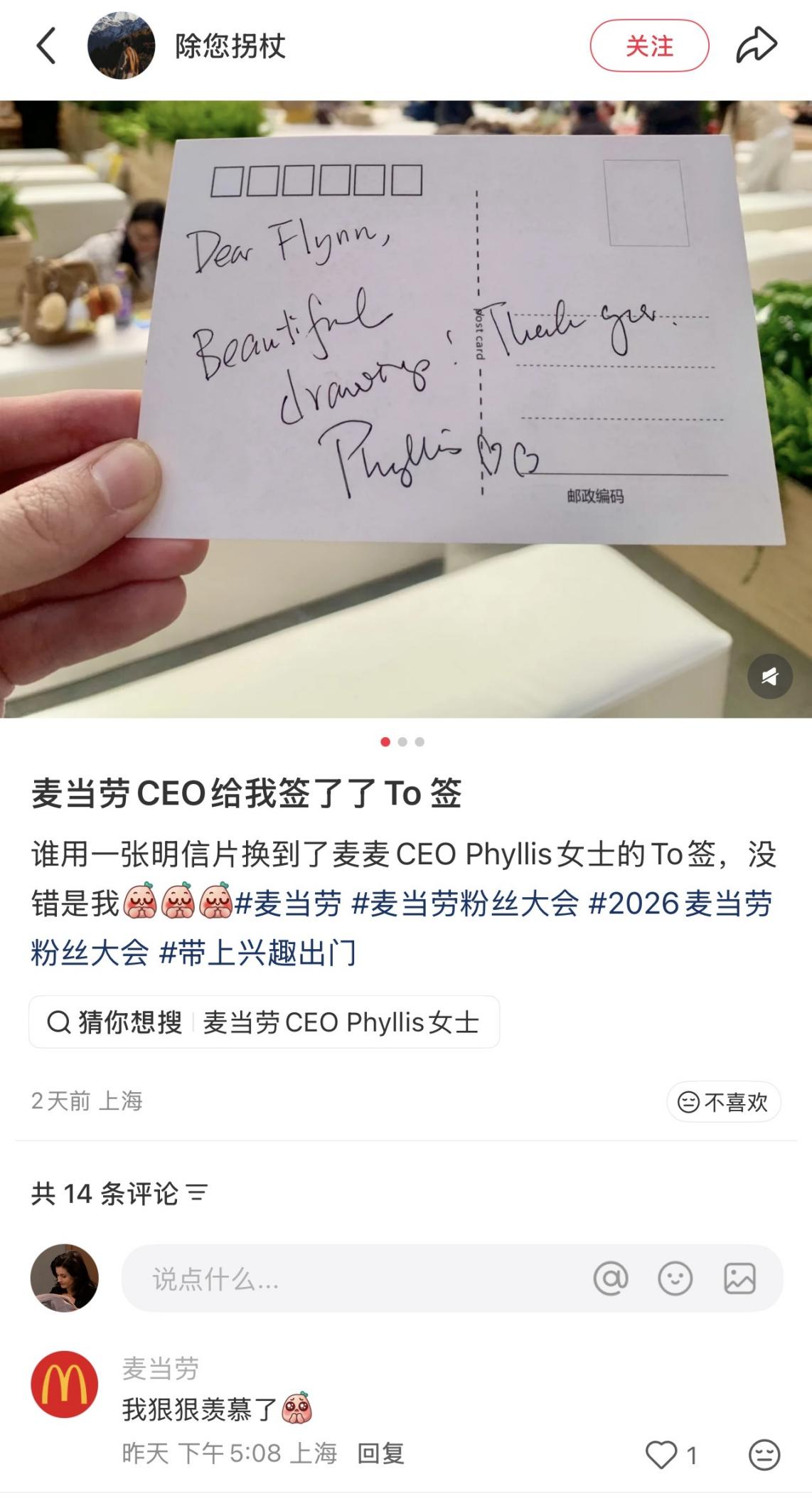Open the #麦当劳 hashtag
The width and height of the screenshot is (812, 1499).
[x=288, y=904]
